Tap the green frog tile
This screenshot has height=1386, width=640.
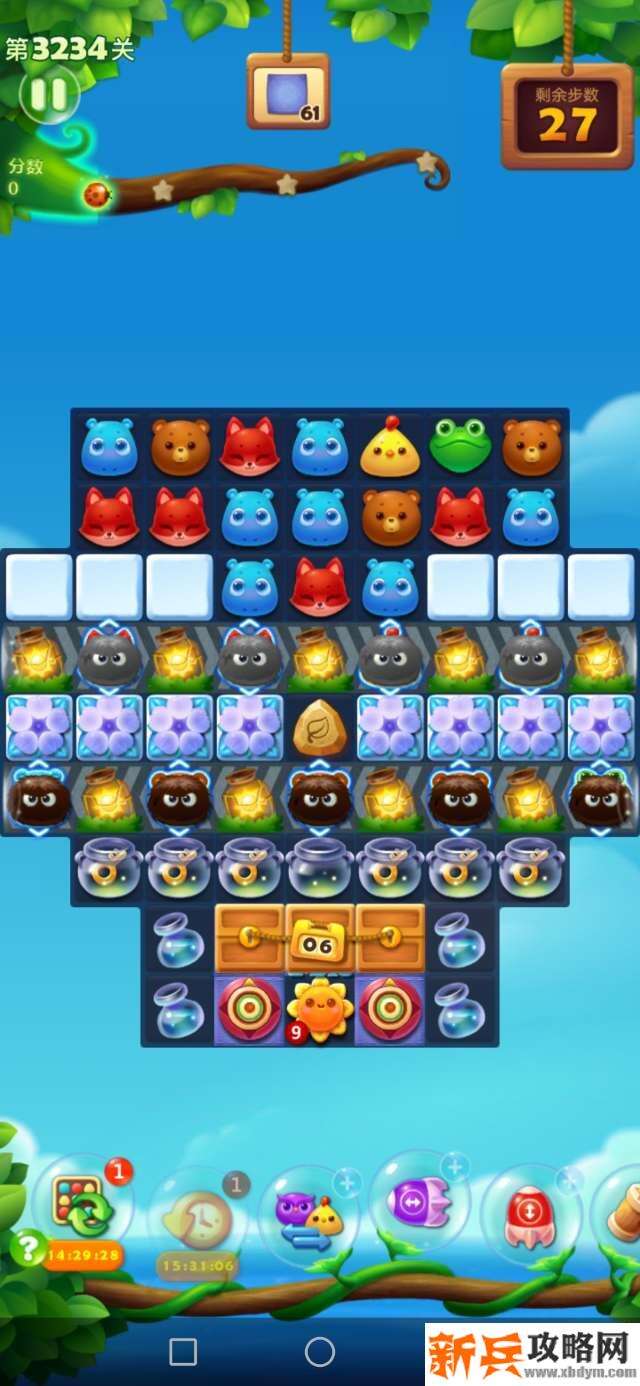(x=460, y=445)
